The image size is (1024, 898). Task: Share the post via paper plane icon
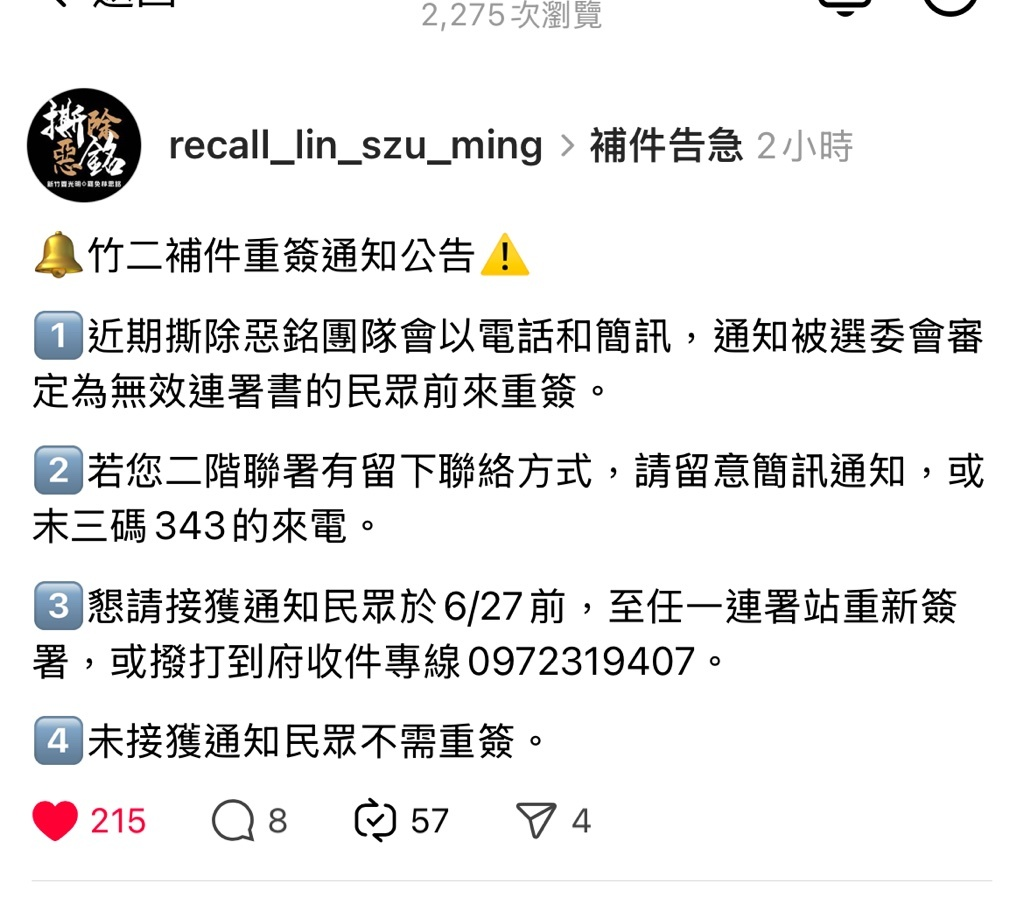(536, 821)
